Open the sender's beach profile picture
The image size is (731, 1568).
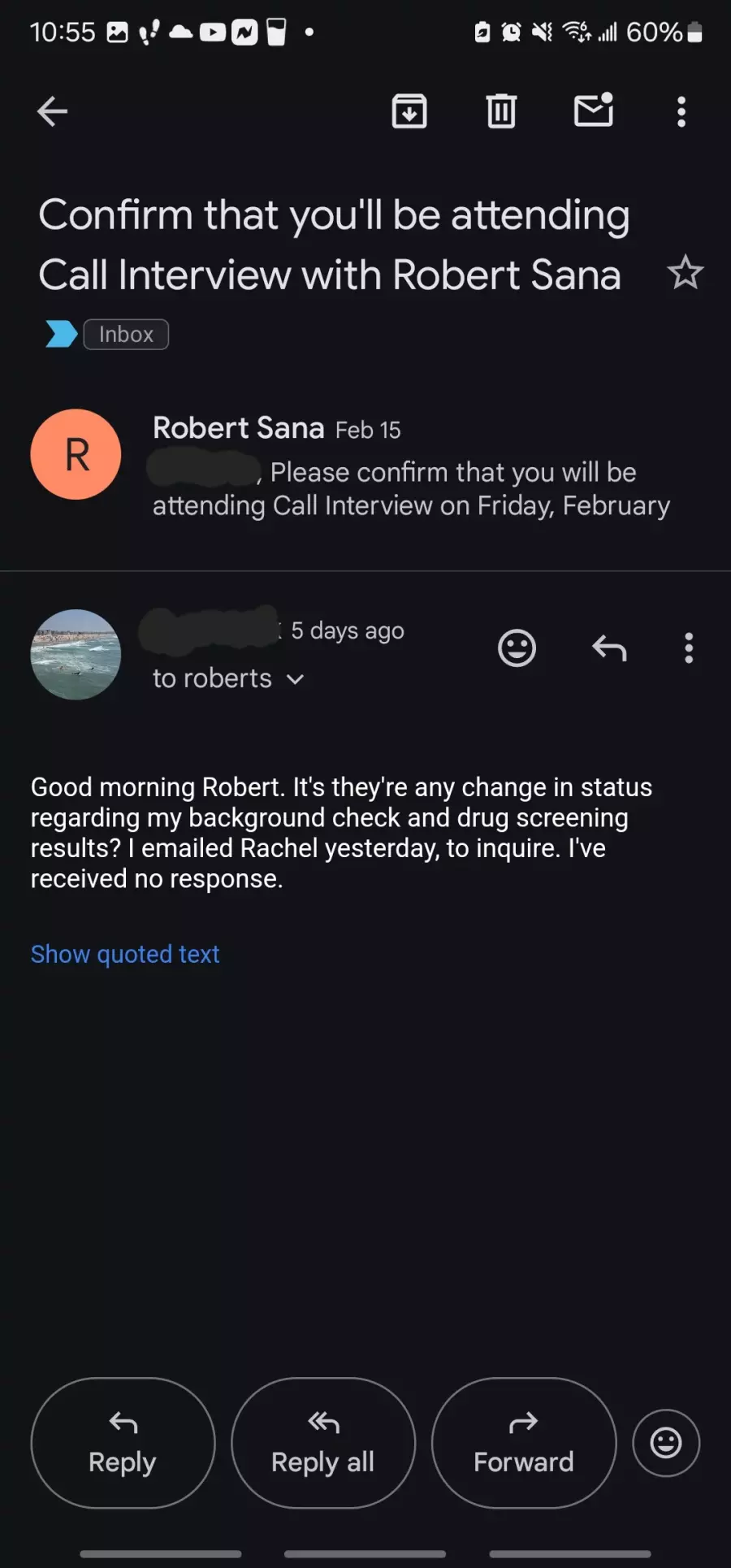(x=76, y=655)
